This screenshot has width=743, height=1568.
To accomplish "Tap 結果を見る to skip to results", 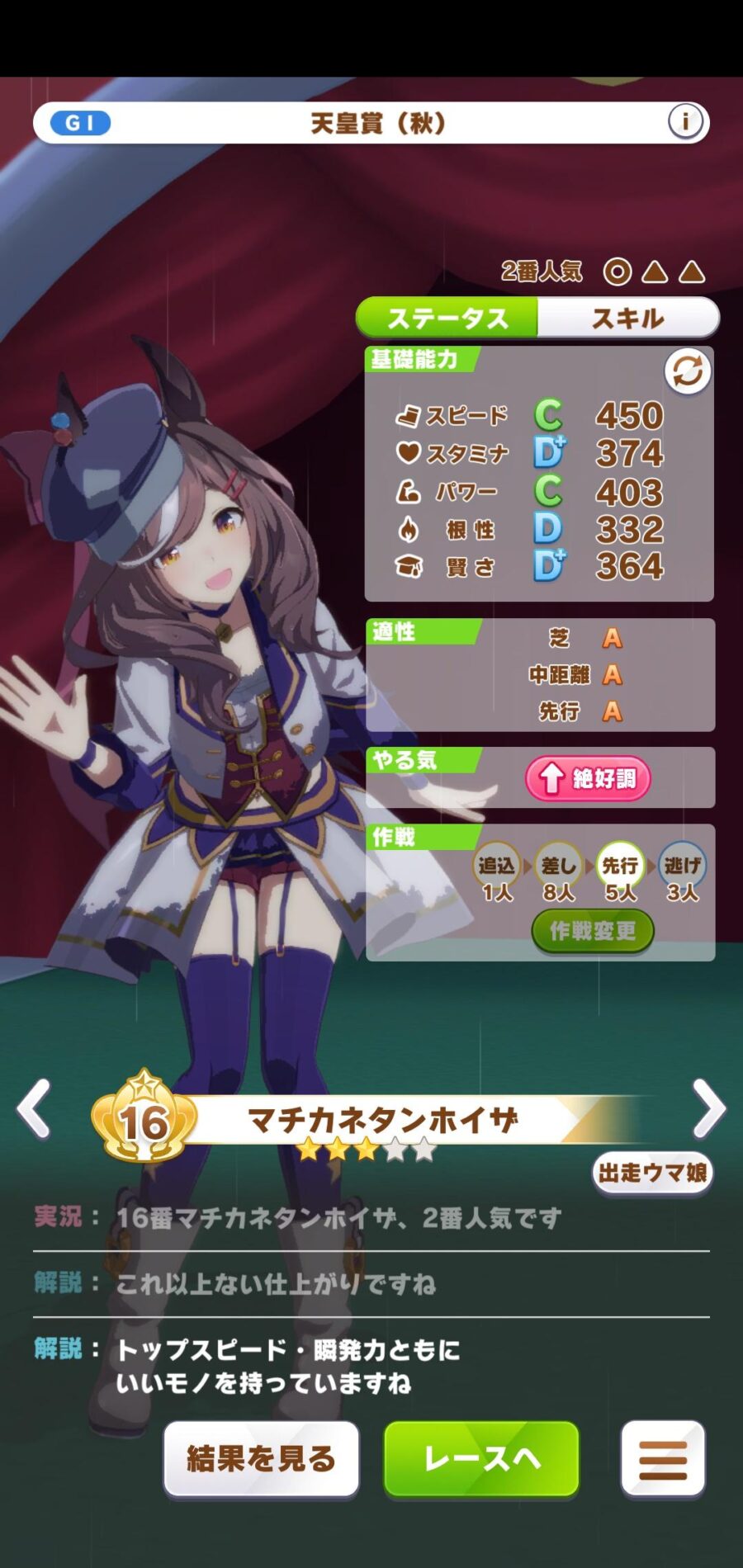I will pyautogui.click(x=261, y=1458).
